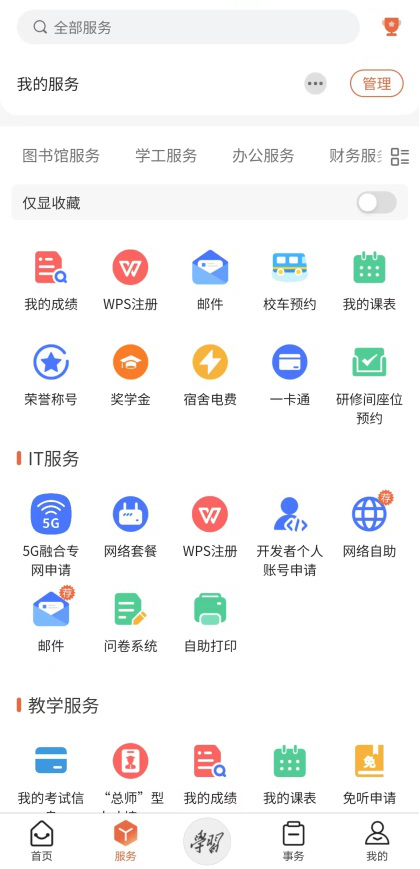Tap the three-dot more button beside 我的服务
Viewport: 420px width, 869px height.
(315, 84)
